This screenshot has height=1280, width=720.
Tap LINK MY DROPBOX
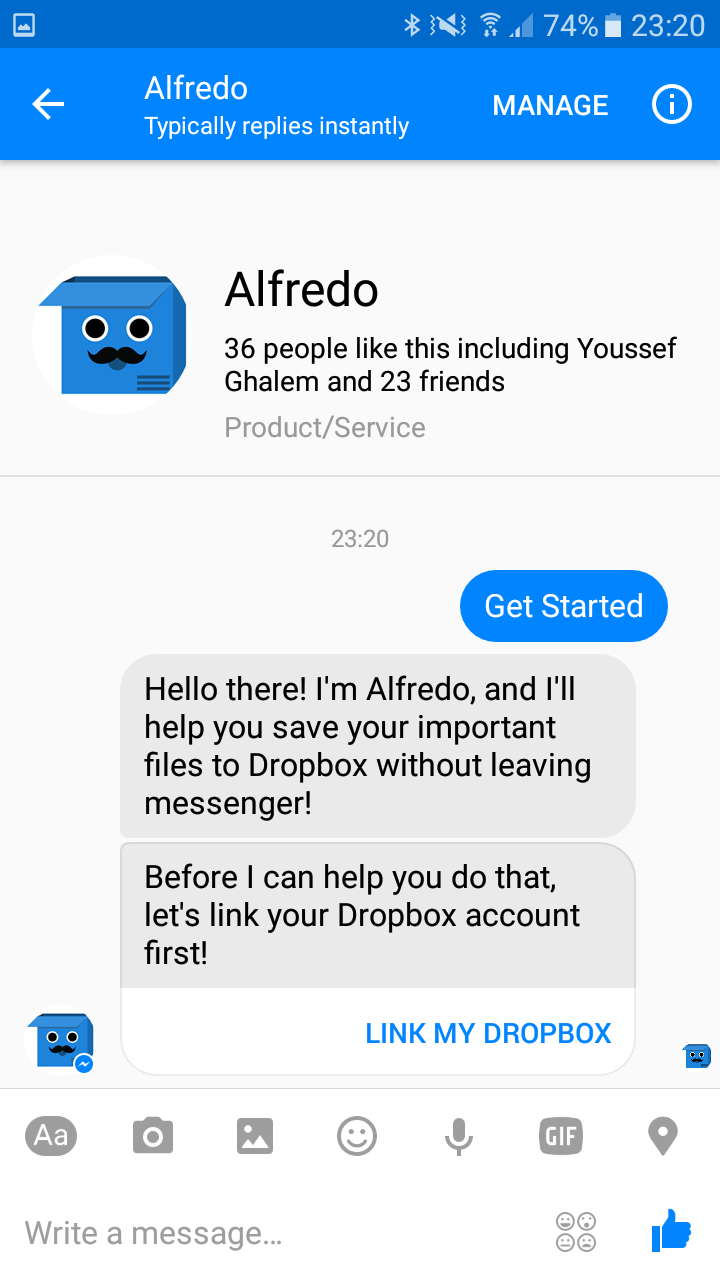pos(488,1033)
